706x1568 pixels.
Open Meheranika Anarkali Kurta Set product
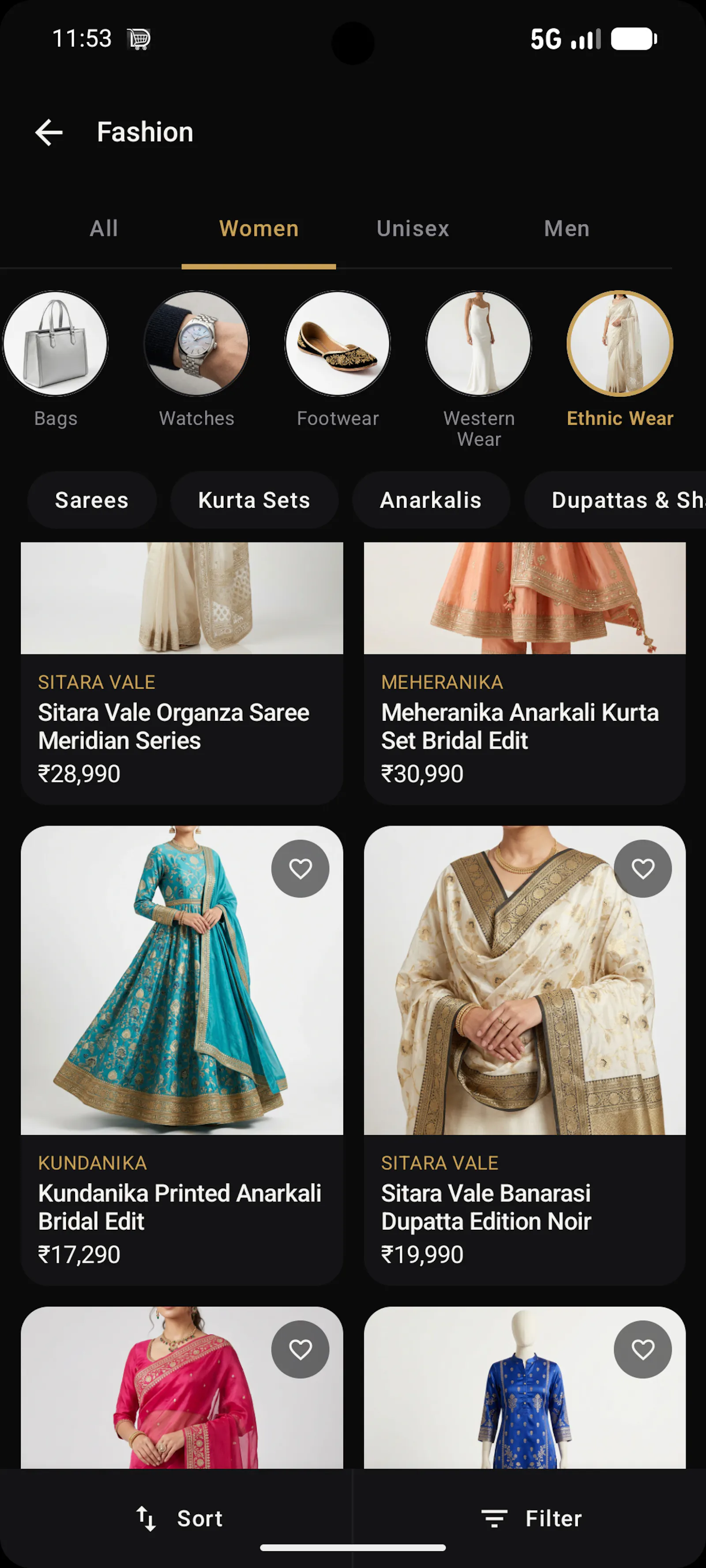tap(525, 673)
